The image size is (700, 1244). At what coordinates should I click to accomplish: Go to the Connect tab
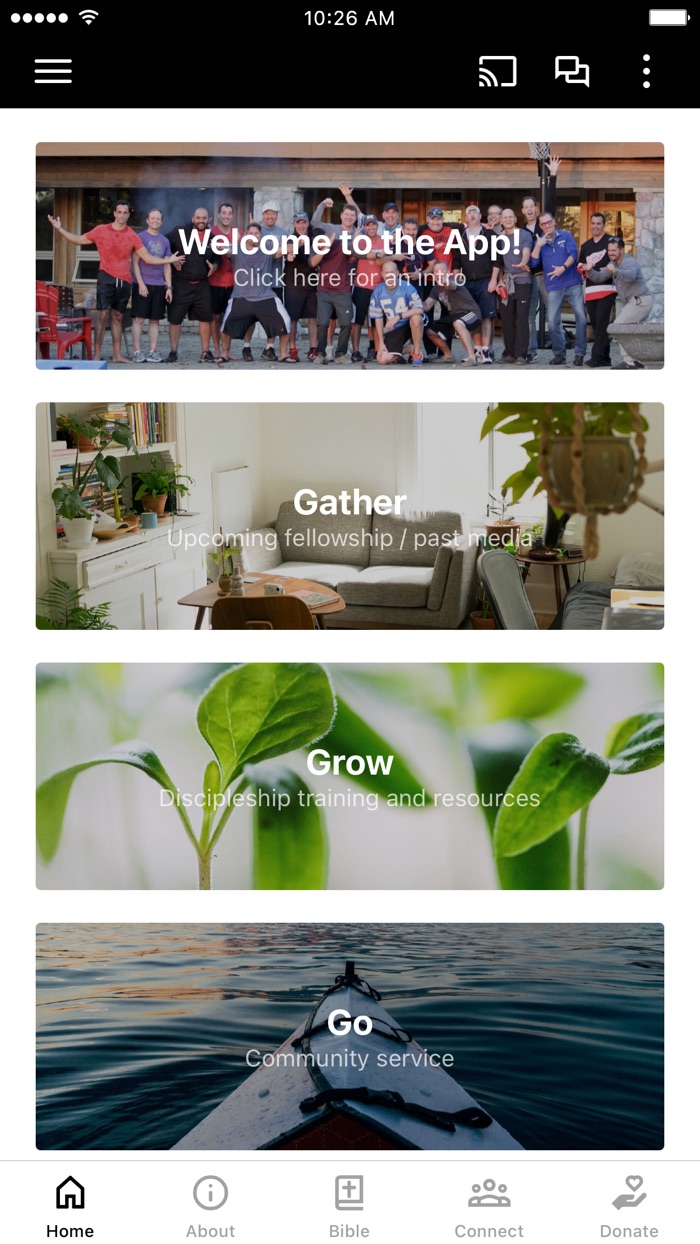tap(489, 1206)
